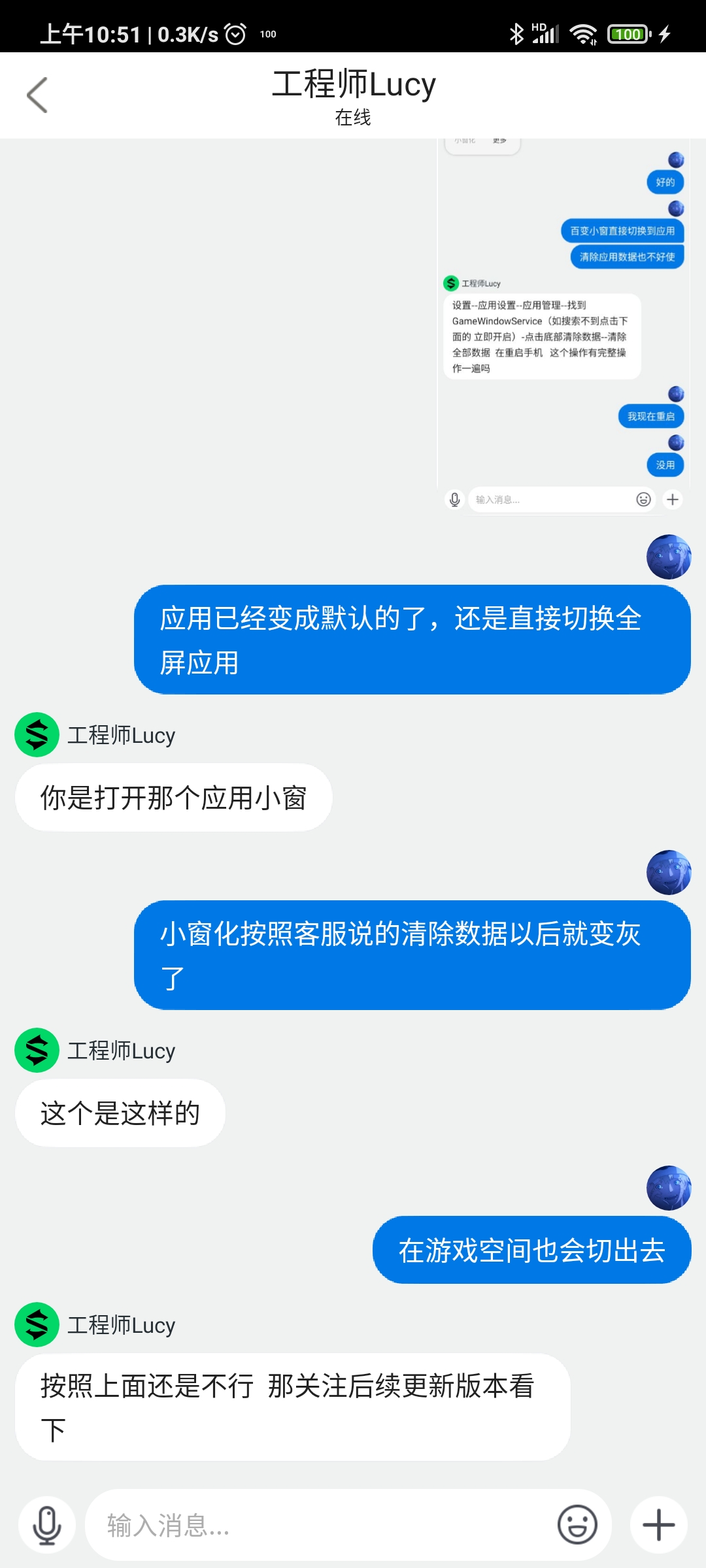Viewport: 706px width, 1568px height.
Task: Go back using the top-left arrow
Action: (x=37, y=95)
